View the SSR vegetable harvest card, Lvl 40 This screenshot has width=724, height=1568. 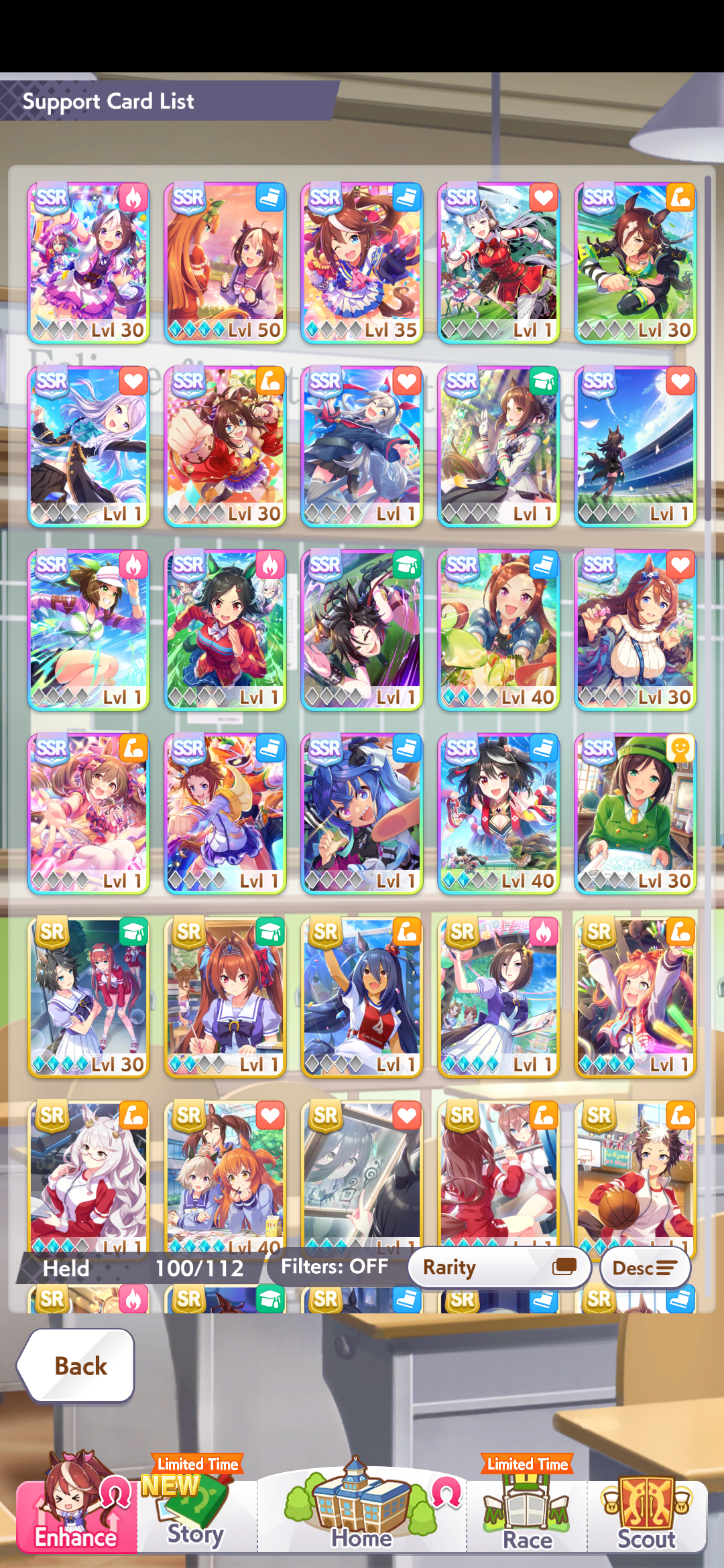click(499, 630)
